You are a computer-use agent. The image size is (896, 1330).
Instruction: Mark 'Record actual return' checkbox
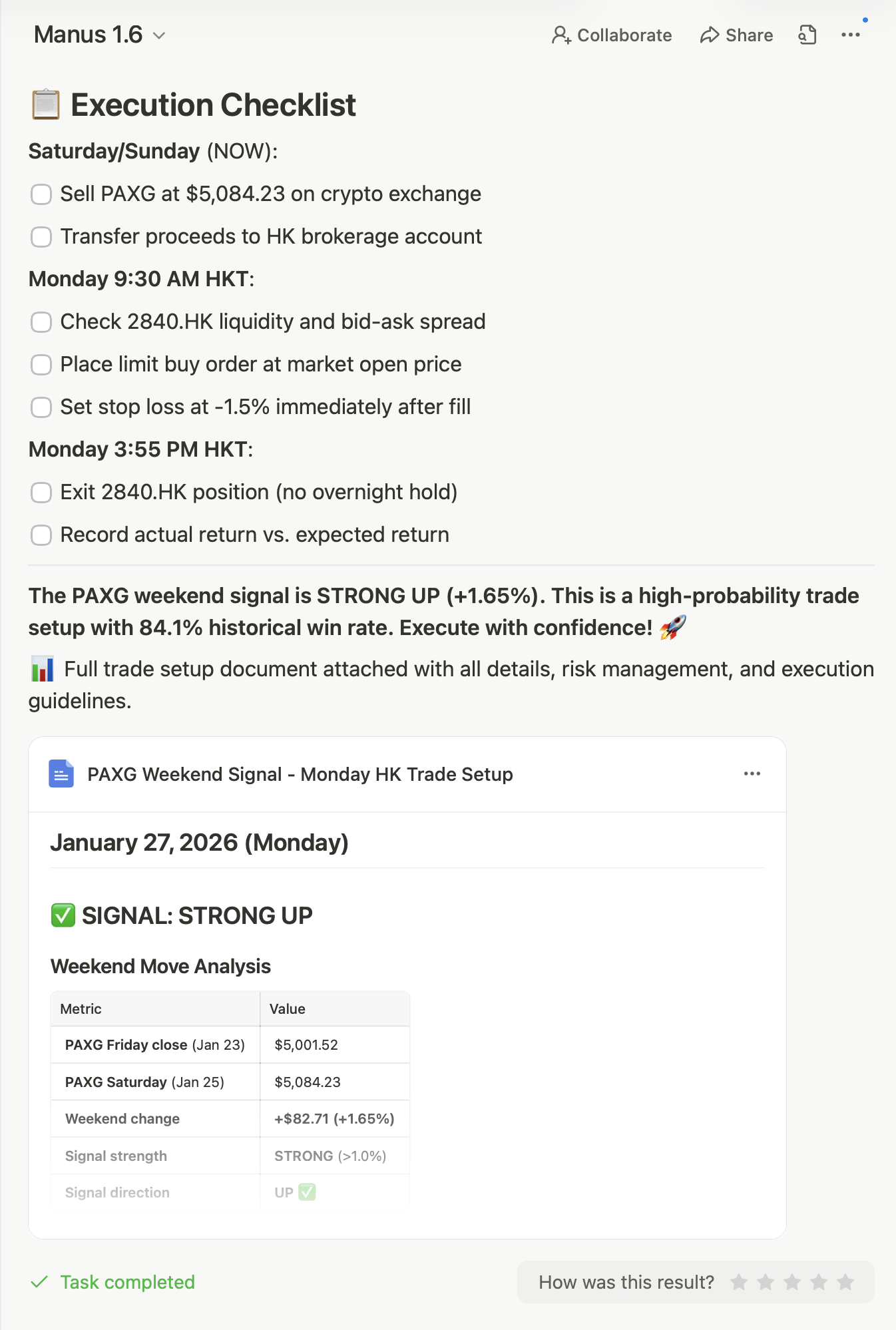[x=41, y=535]
